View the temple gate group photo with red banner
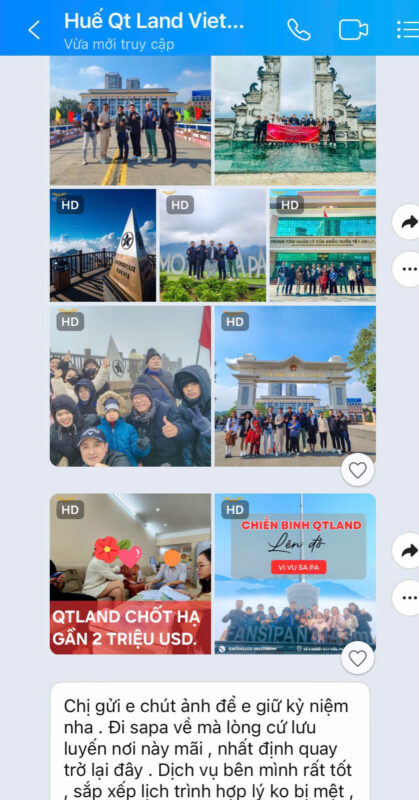Image resolution: width=419 pixels, height=800 pixels. click(295, 120)
